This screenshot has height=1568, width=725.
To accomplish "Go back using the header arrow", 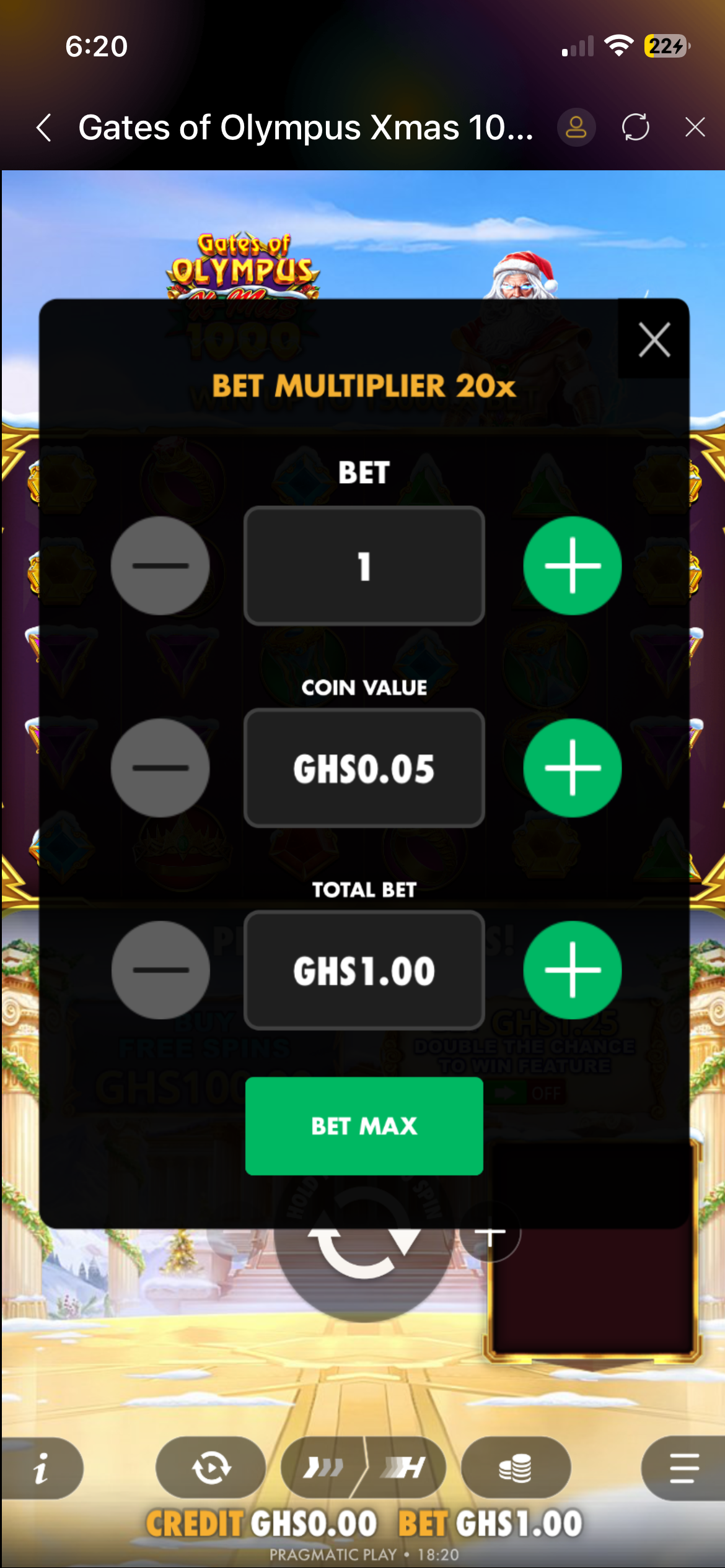I will click(x=45, y=128).
